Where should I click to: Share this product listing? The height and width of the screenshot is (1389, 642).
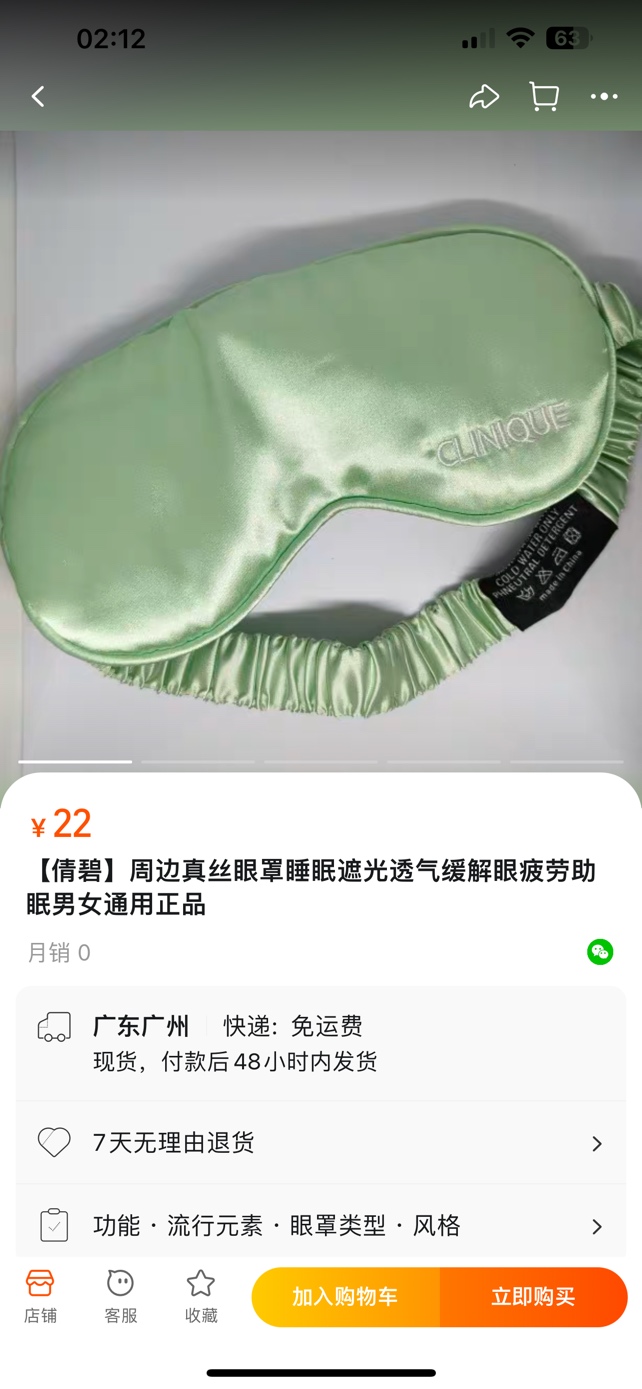click(x=484, y=97)
